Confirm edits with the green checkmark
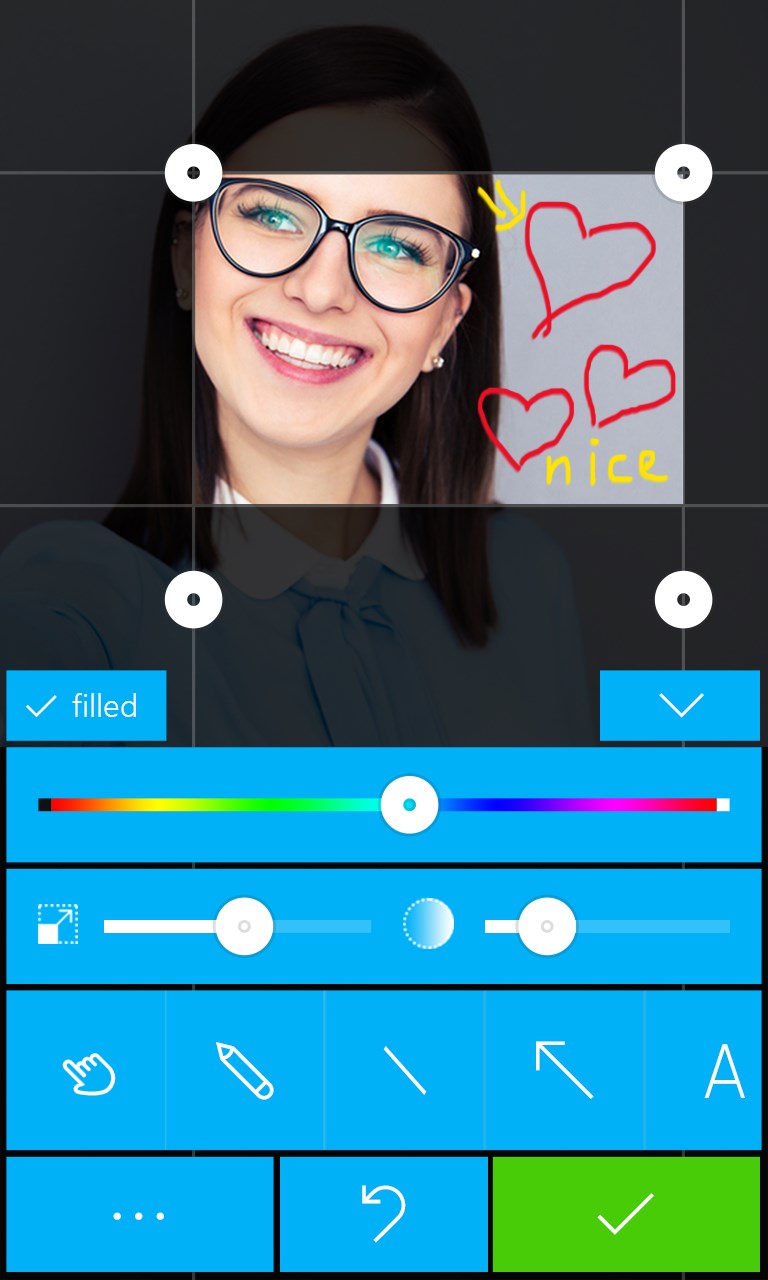Screen dimensions: 768x1280 click(x=626, y=1215)
